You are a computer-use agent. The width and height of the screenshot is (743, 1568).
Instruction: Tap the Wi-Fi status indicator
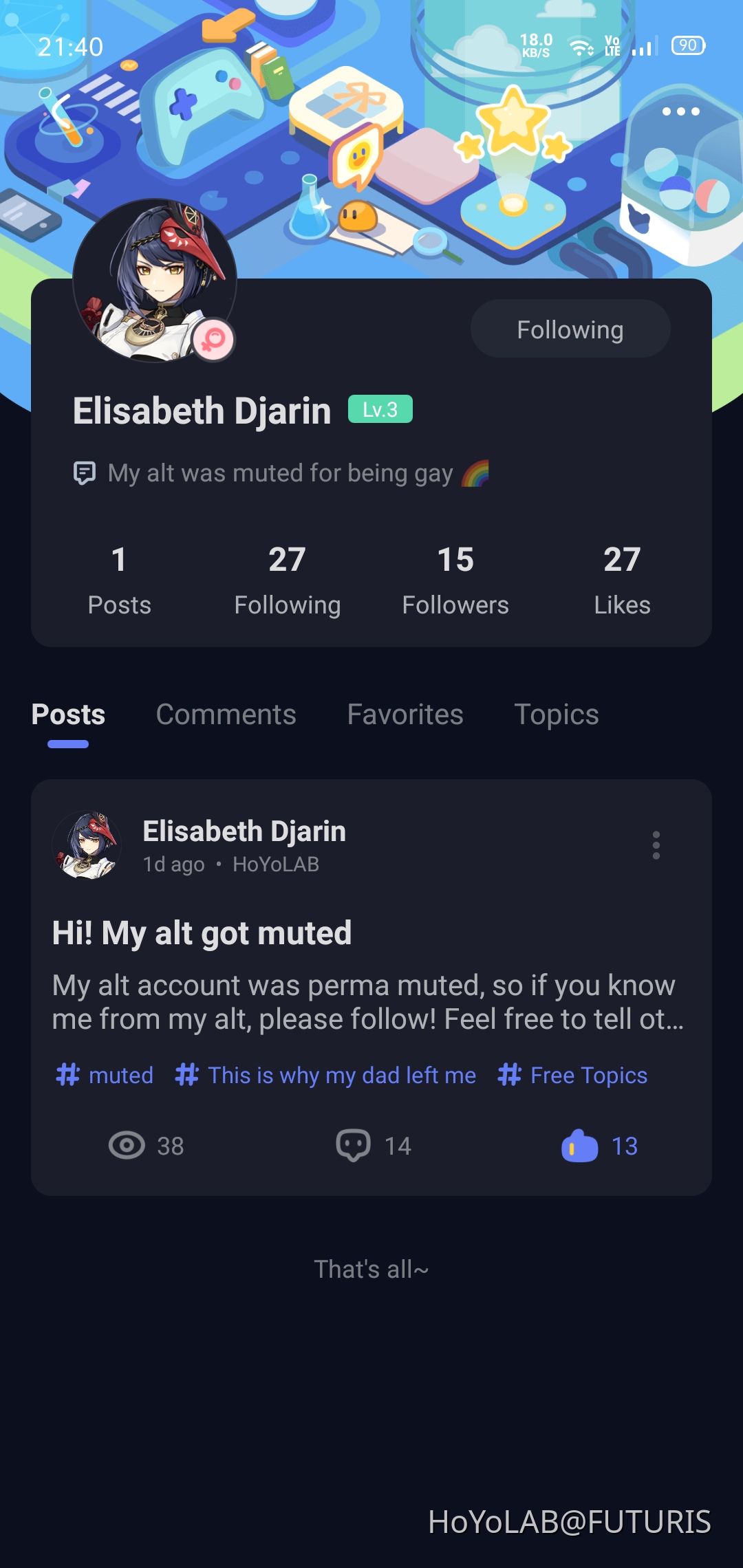[580, 46]
